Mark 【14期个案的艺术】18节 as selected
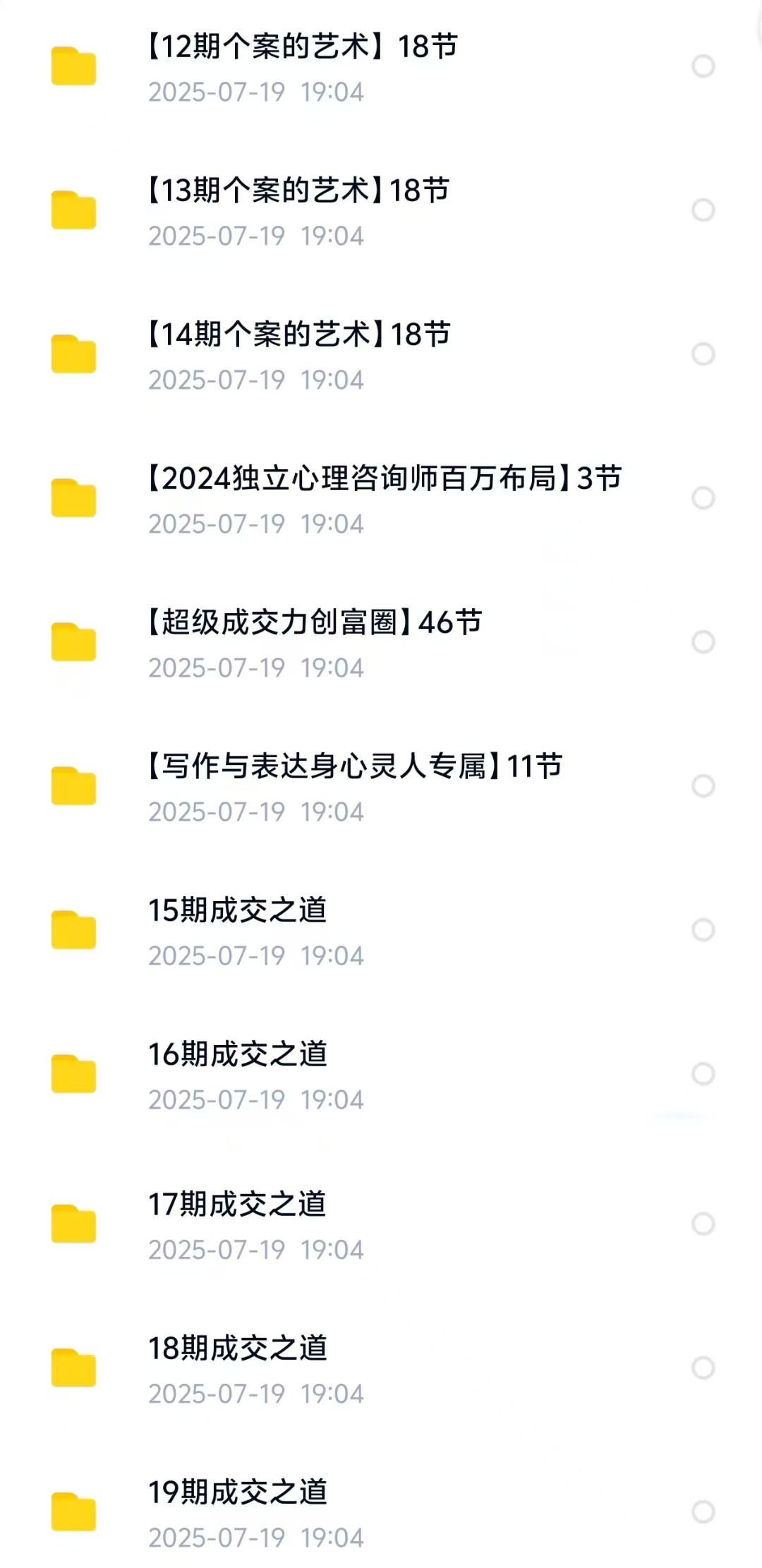This screenshot has height=1568, width=762. [x=703, y=354]
